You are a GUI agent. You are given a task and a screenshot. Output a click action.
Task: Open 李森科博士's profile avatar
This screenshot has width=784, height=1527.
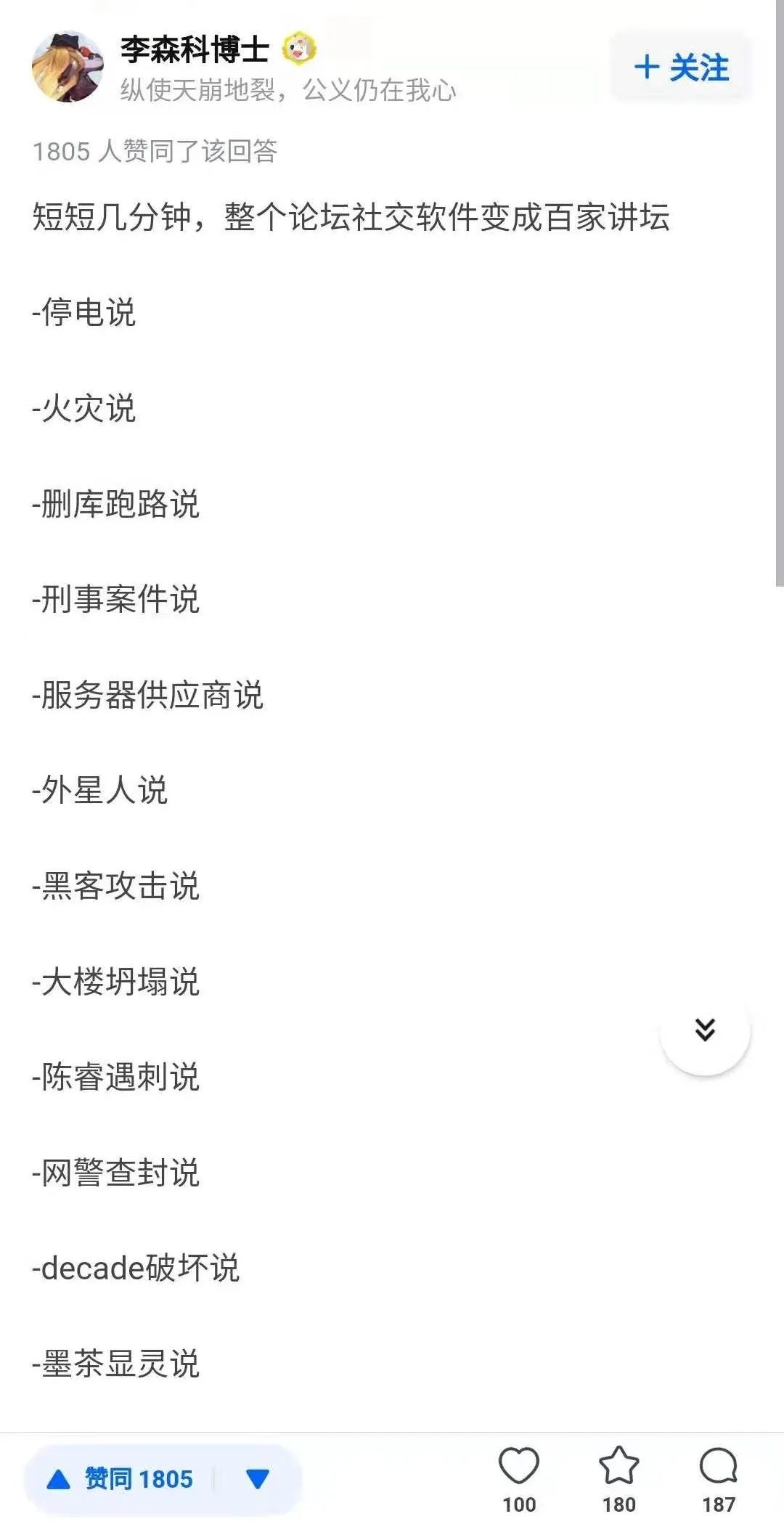pos(68,67)
